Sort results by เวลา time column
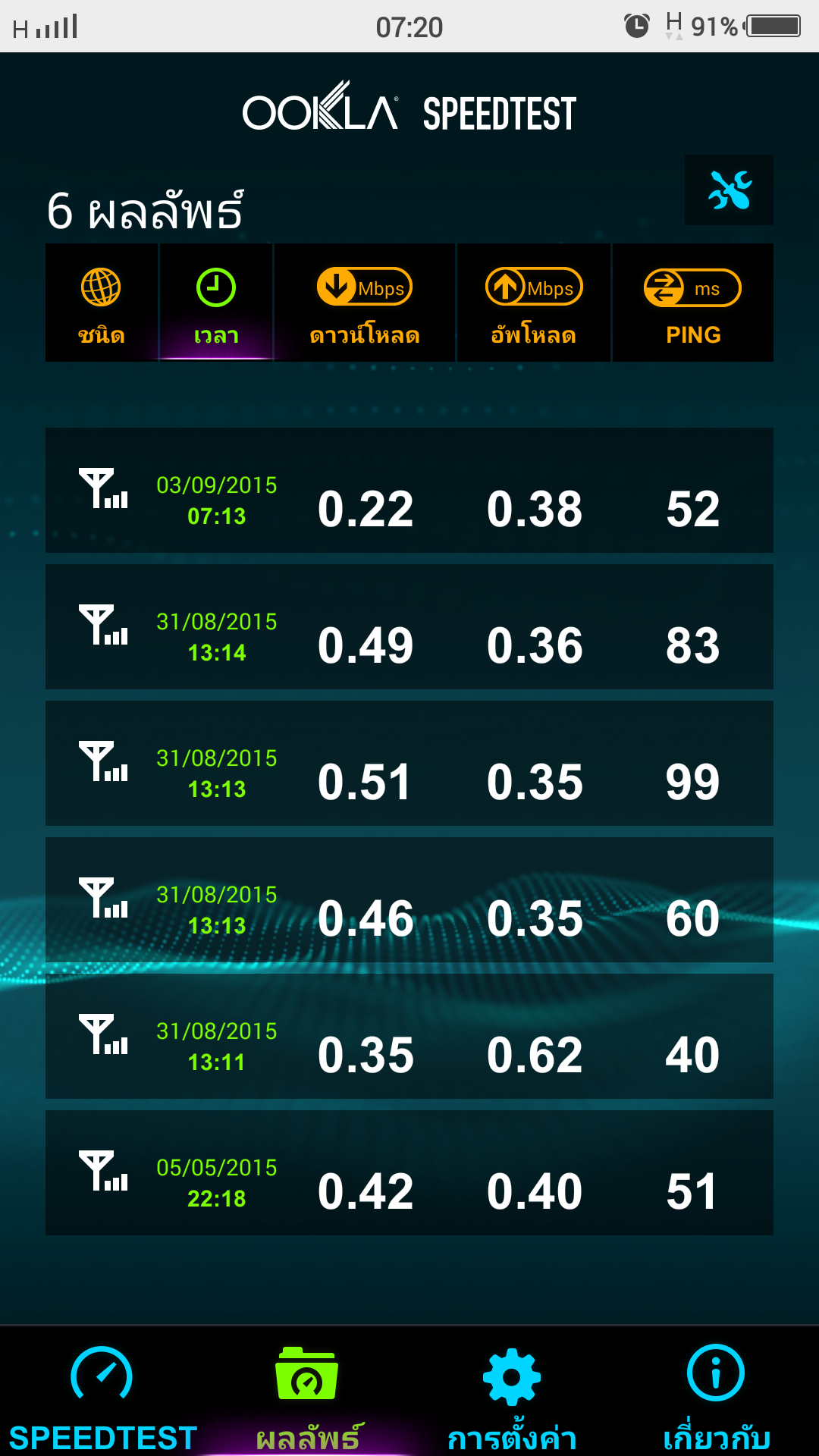This screenshot has width=819, height=1456. click(216, 303)
